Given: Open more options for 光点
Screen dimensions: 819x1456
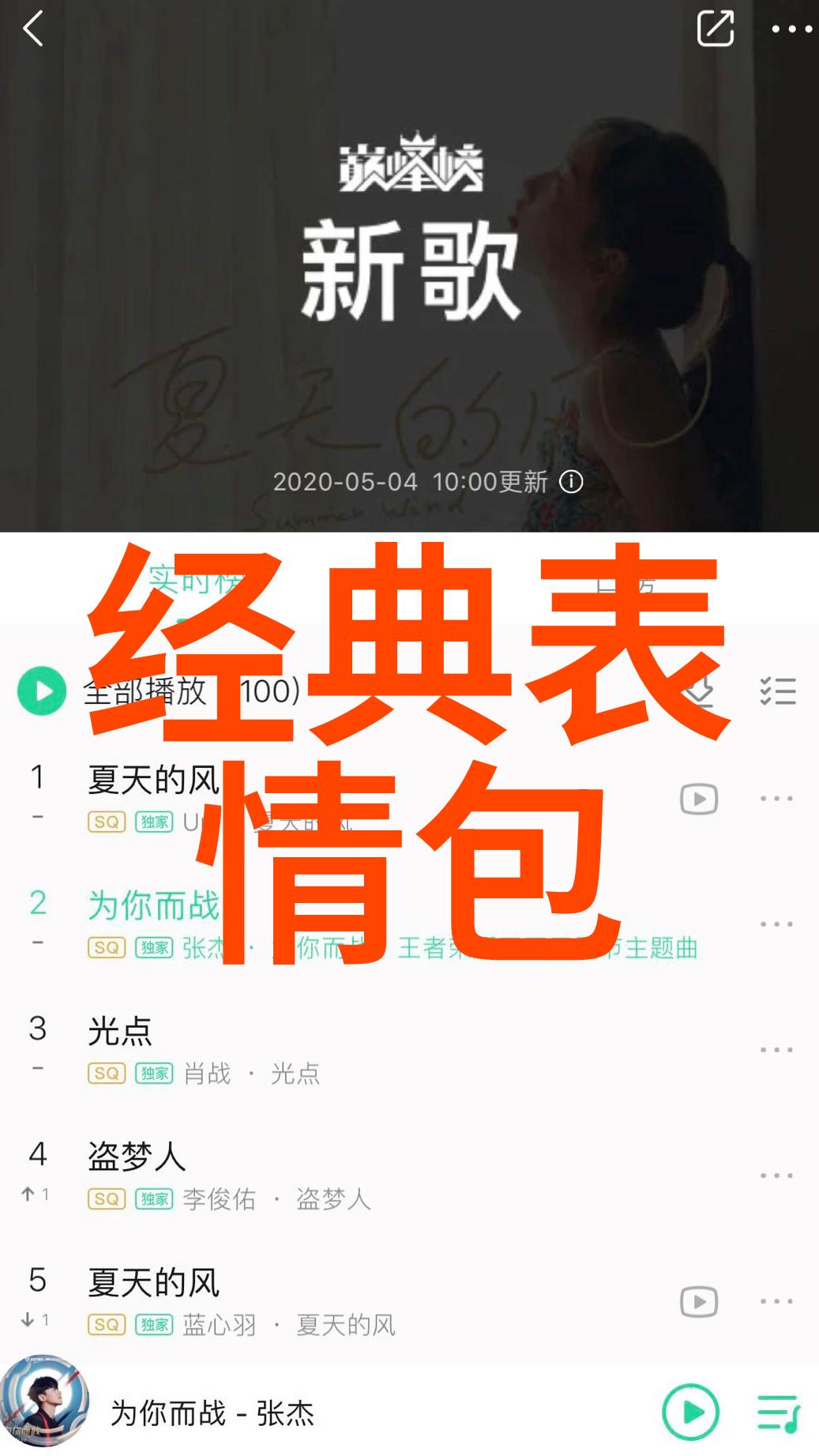Looking at the screenshot, I should 776,1050.
